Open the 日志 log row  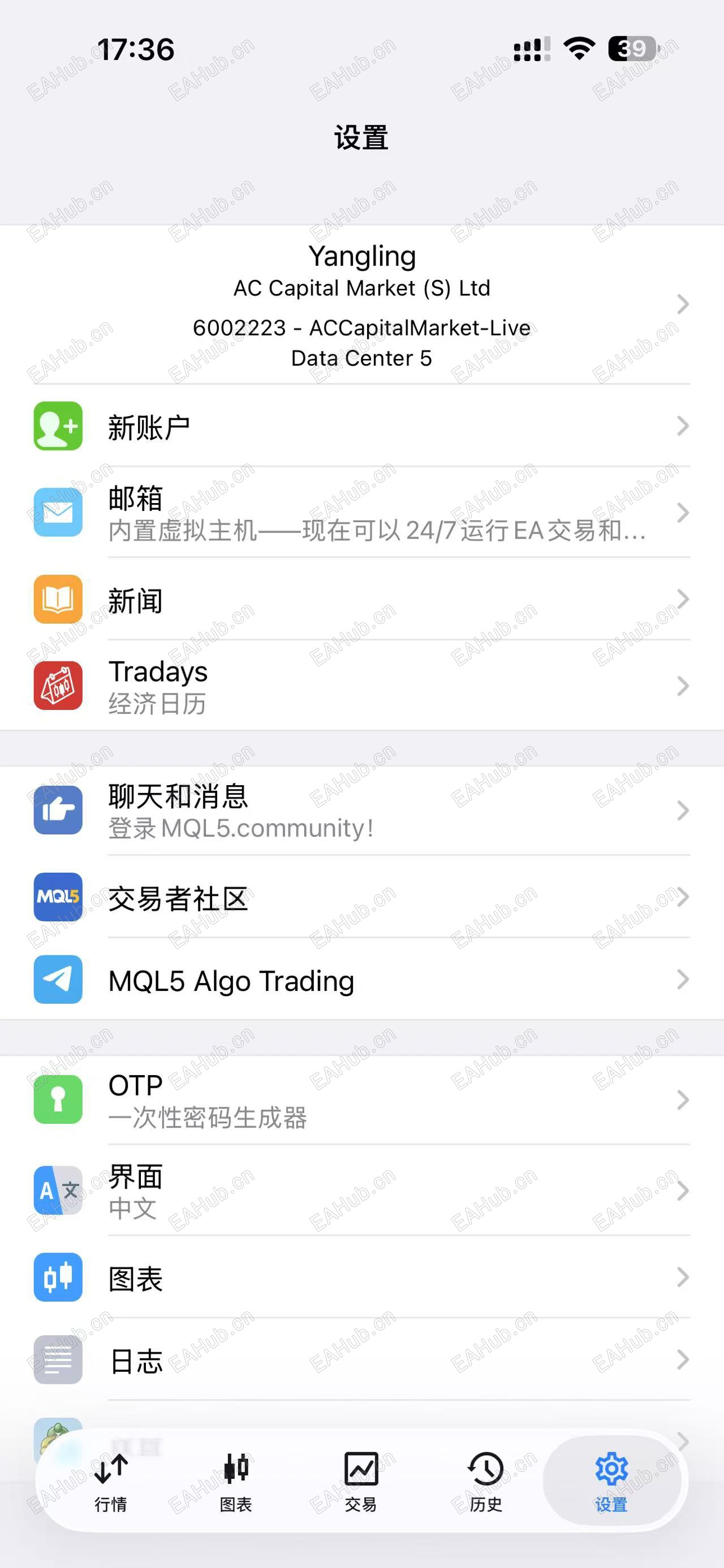click(361, 1361)
